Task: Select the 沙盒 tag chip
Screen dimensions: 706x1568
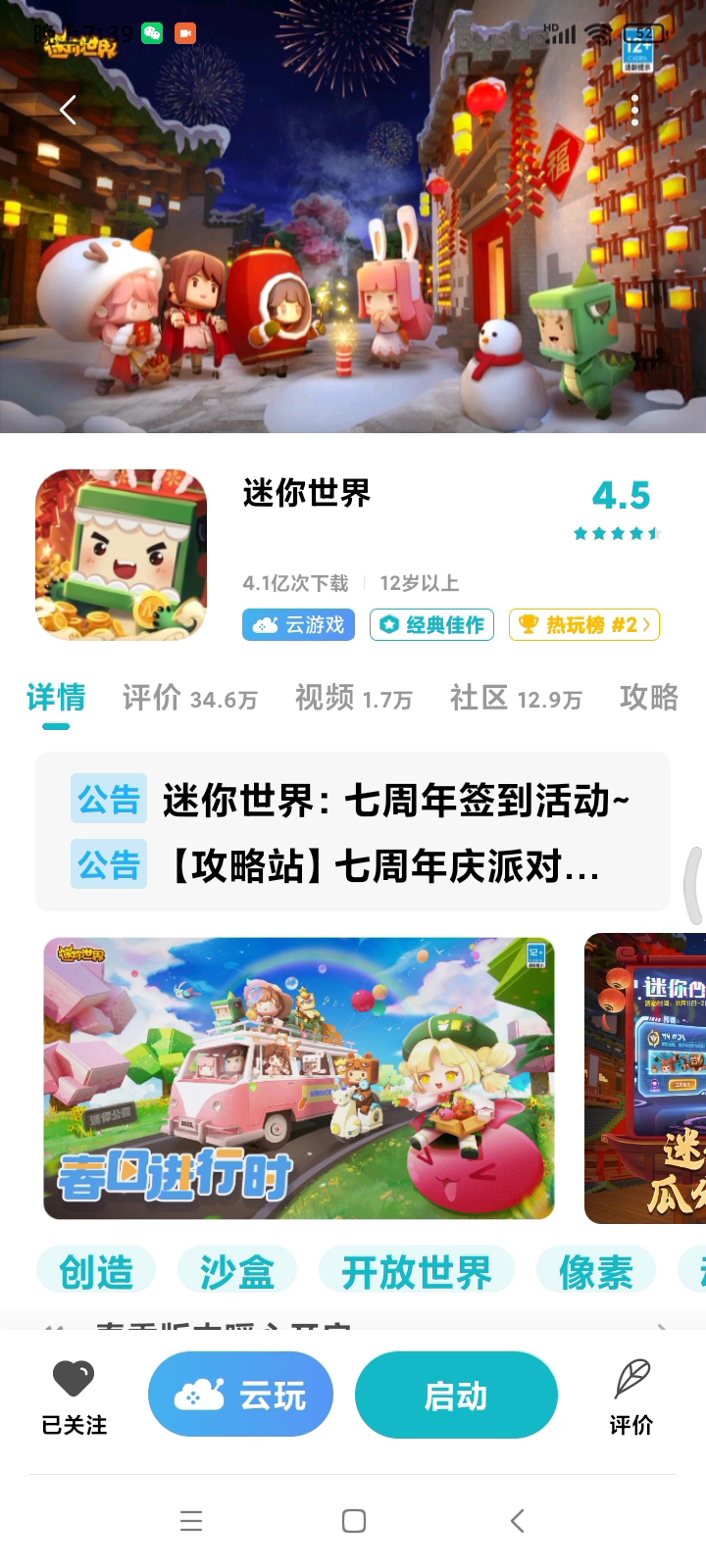Action: (x=237, y=1271)
